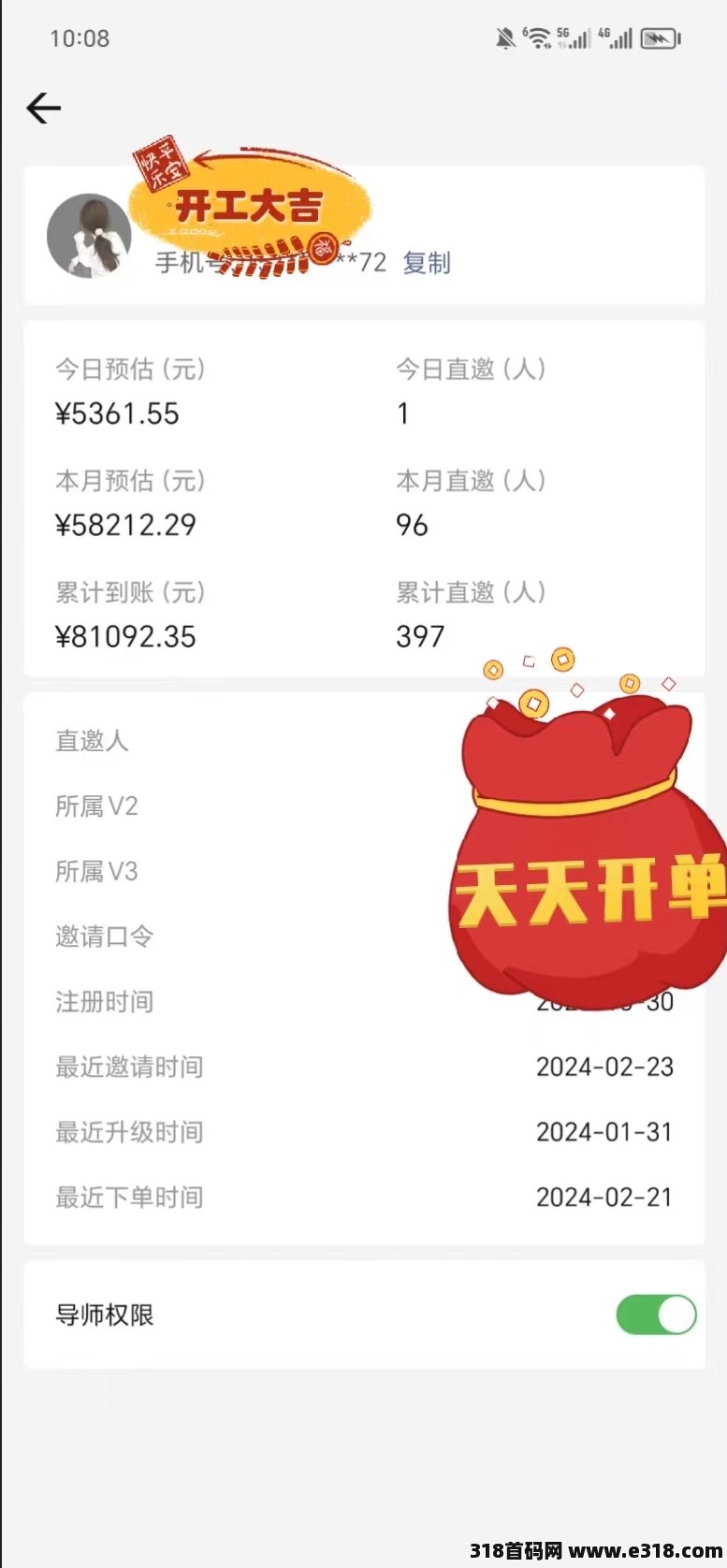Tap 复制 to copy the phone number
727x1568 pixels.
click(427, 263)
